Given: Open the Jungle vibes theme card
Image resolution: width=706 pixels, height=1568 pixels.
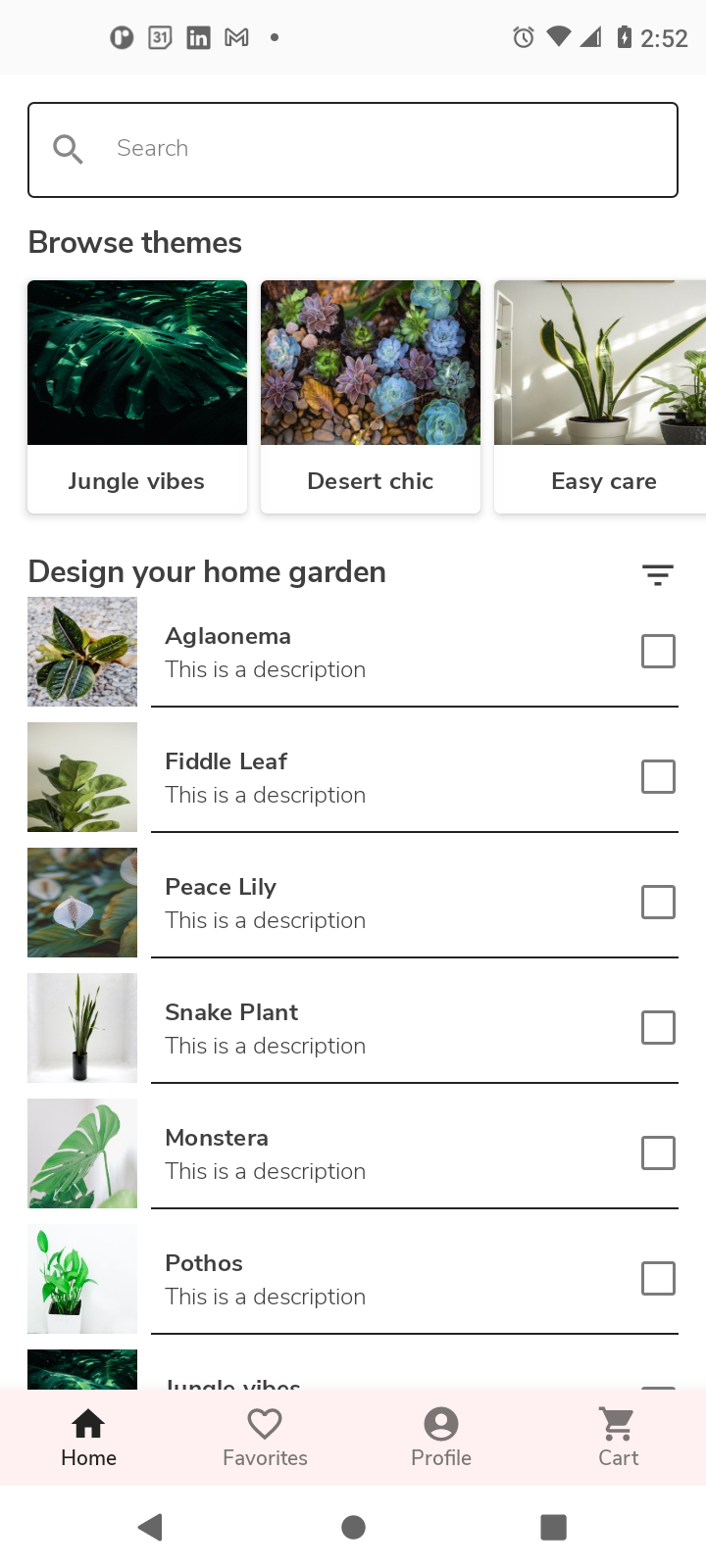Looking at the screenshot, I should click(x=137, y=396).
